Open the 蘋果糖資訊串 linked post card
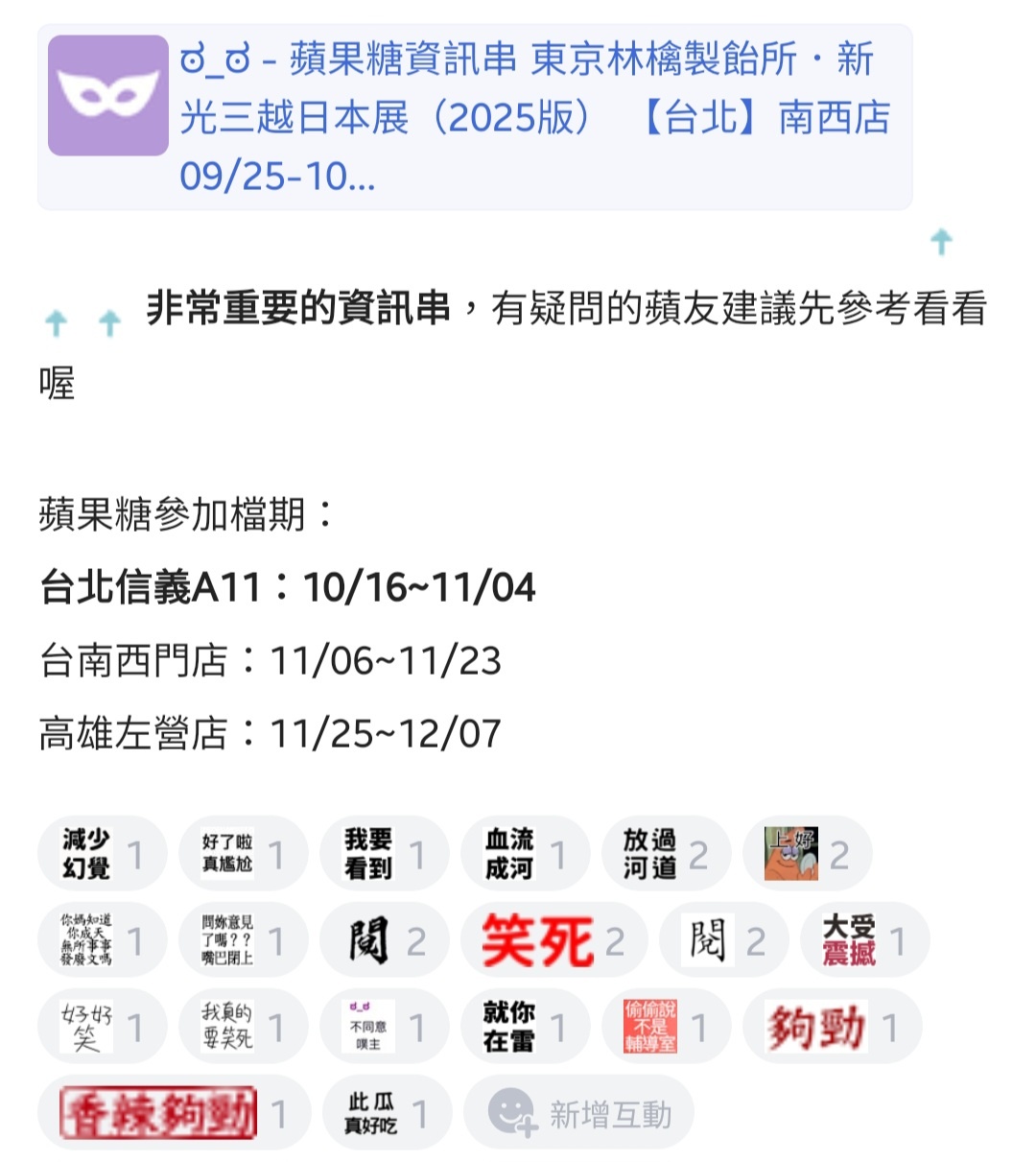This screenshot has width=1036, height=1162. point(475,117)
